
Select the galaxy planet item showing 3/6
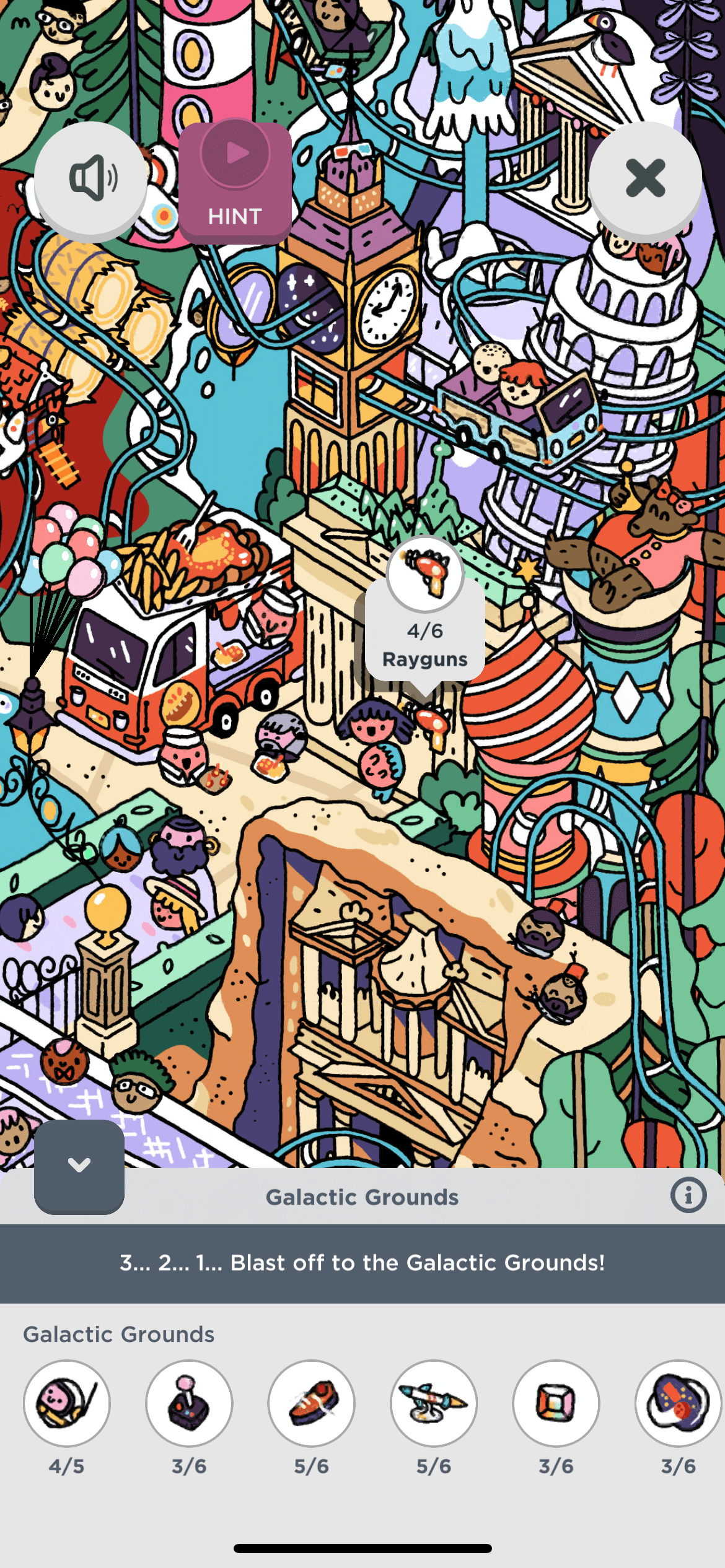pos(678,1403)
